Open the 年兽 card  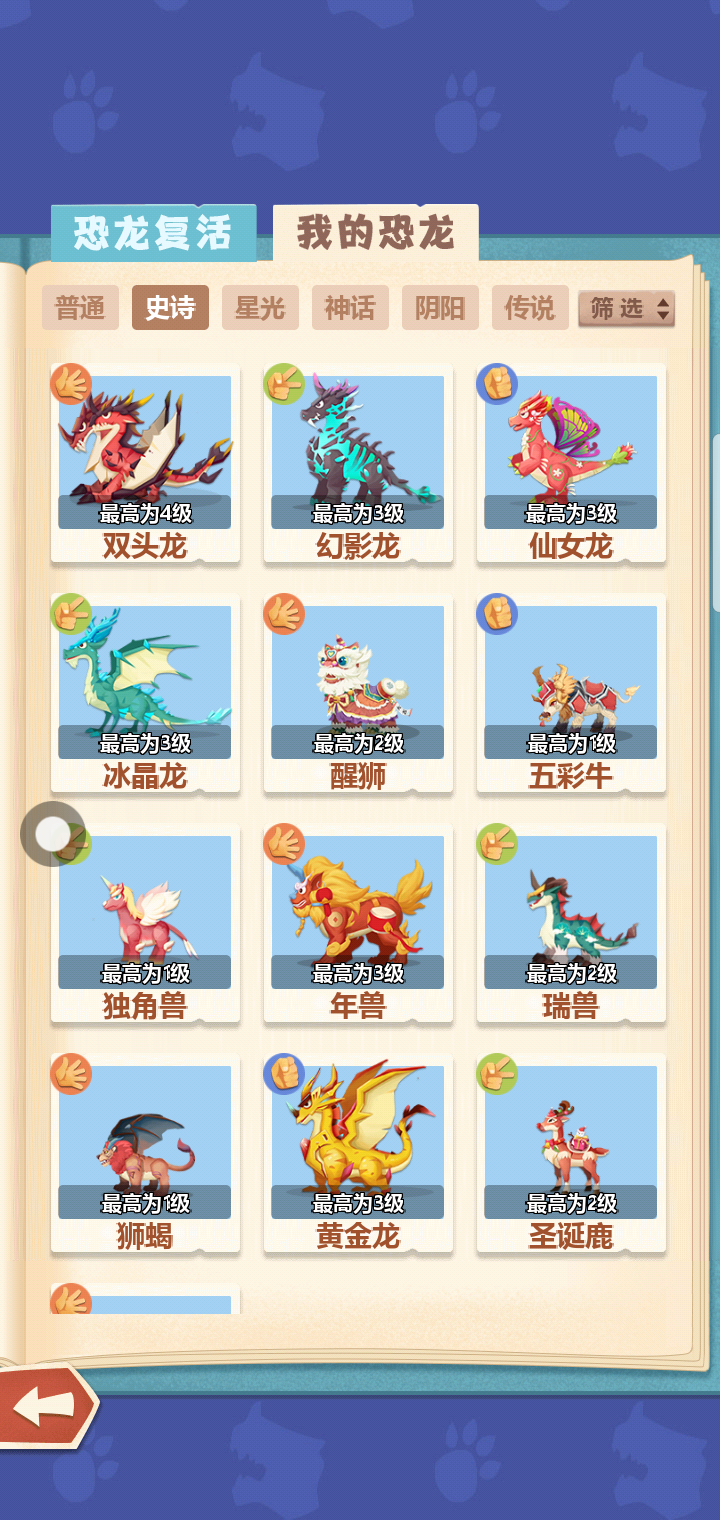point(358,922)
